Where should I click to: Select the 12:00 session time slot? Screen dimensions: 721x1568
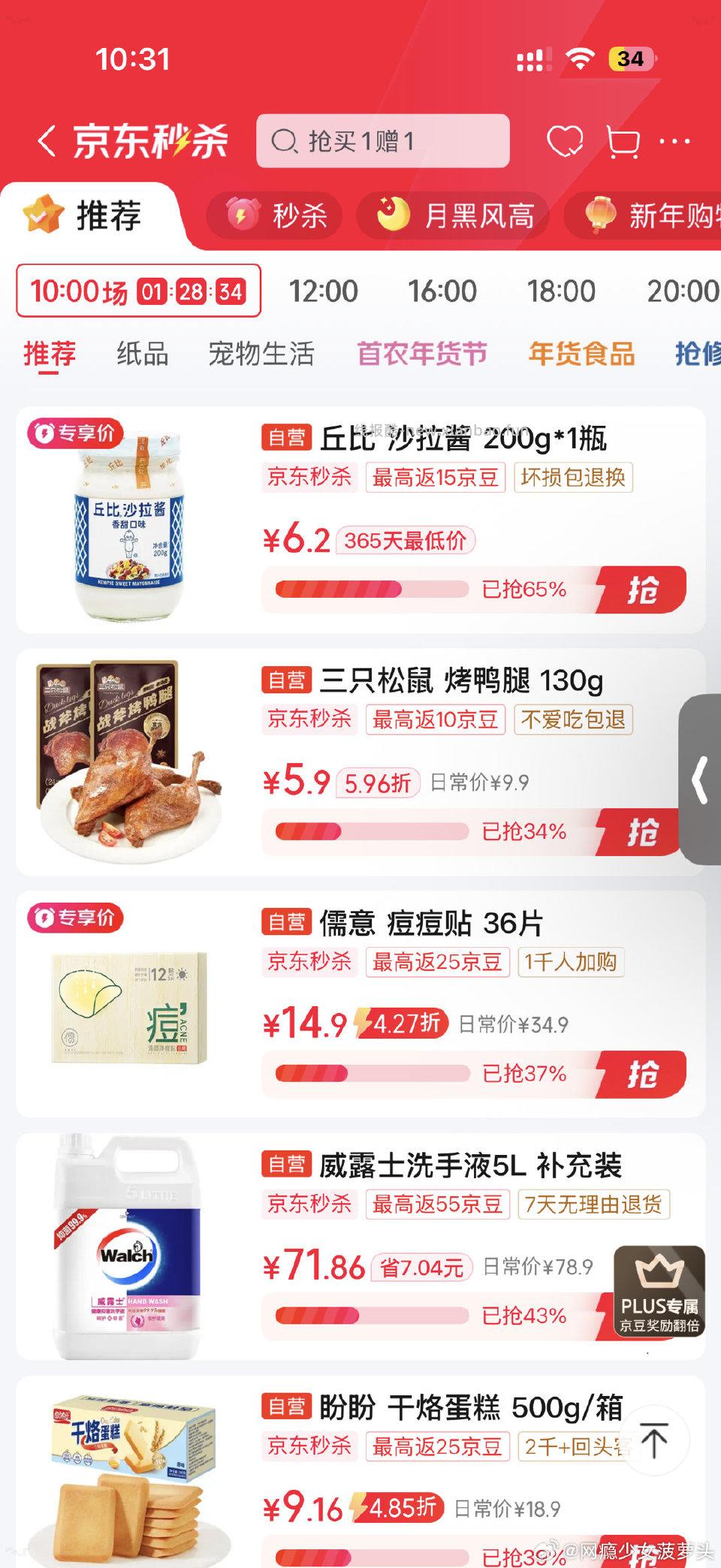pyautogui.click(x=323, y=291)
